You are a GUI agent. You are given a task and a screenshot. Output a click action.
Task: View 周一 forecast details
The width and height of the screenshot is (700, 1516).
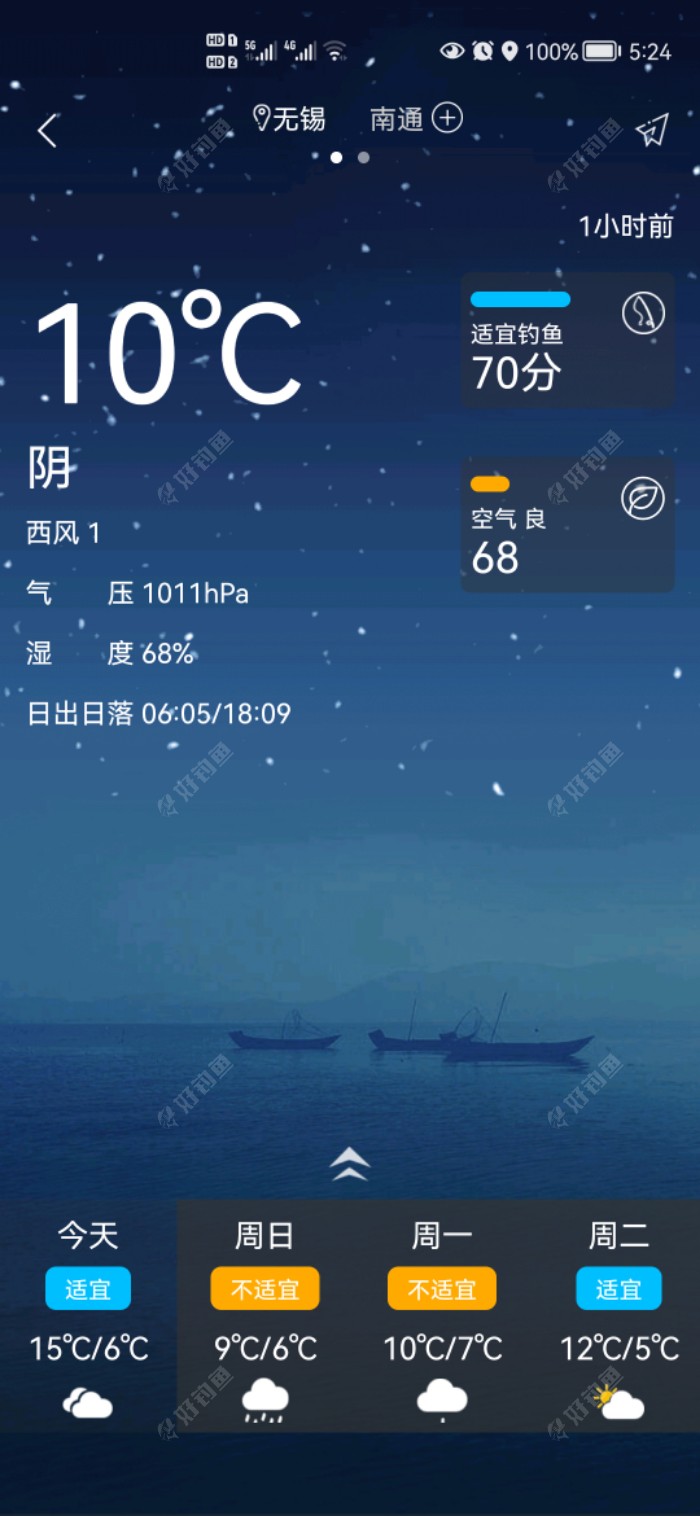442,1315
